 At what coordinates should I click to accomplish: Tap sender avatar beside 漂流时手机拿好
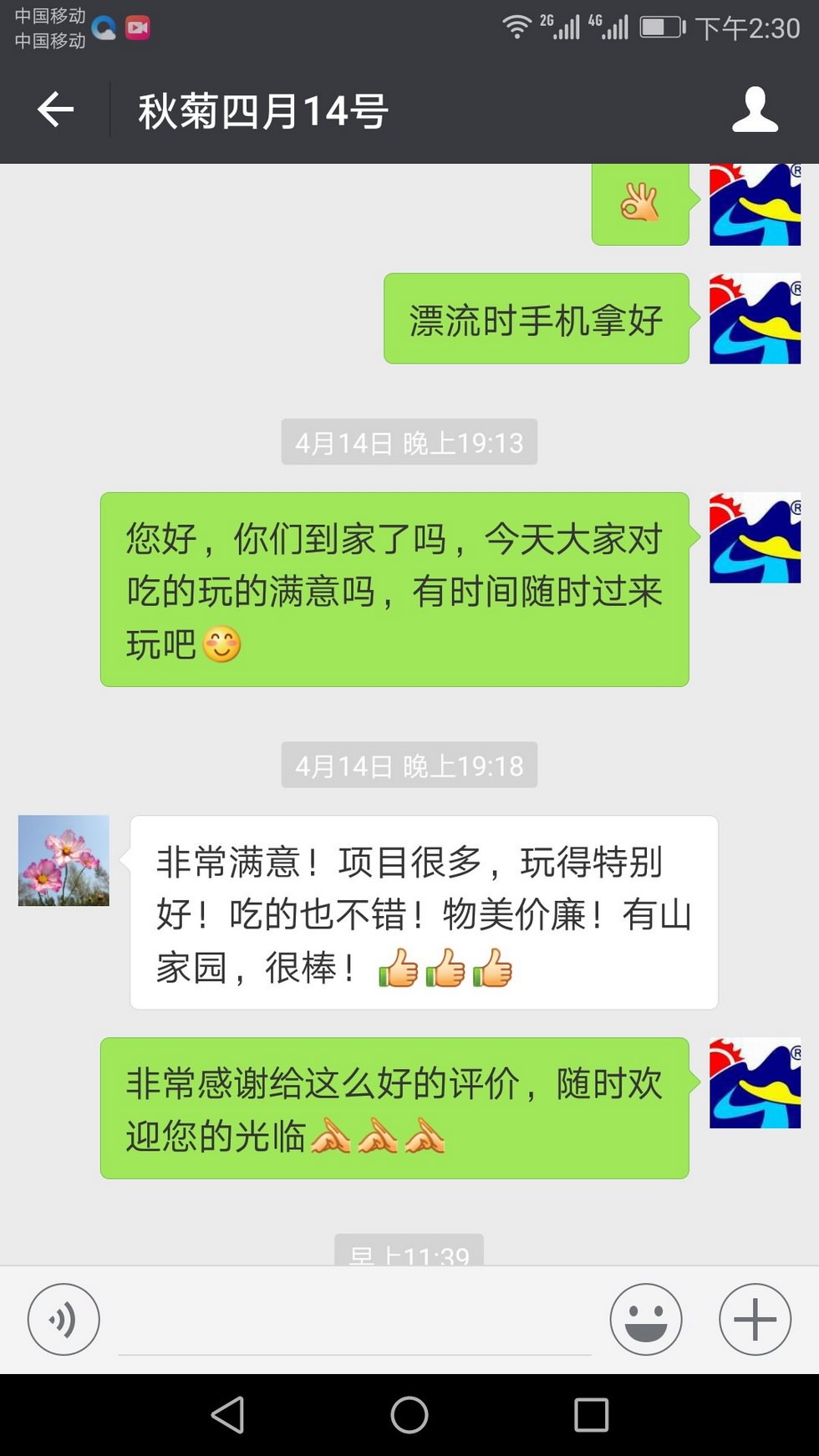pos(755,318)
